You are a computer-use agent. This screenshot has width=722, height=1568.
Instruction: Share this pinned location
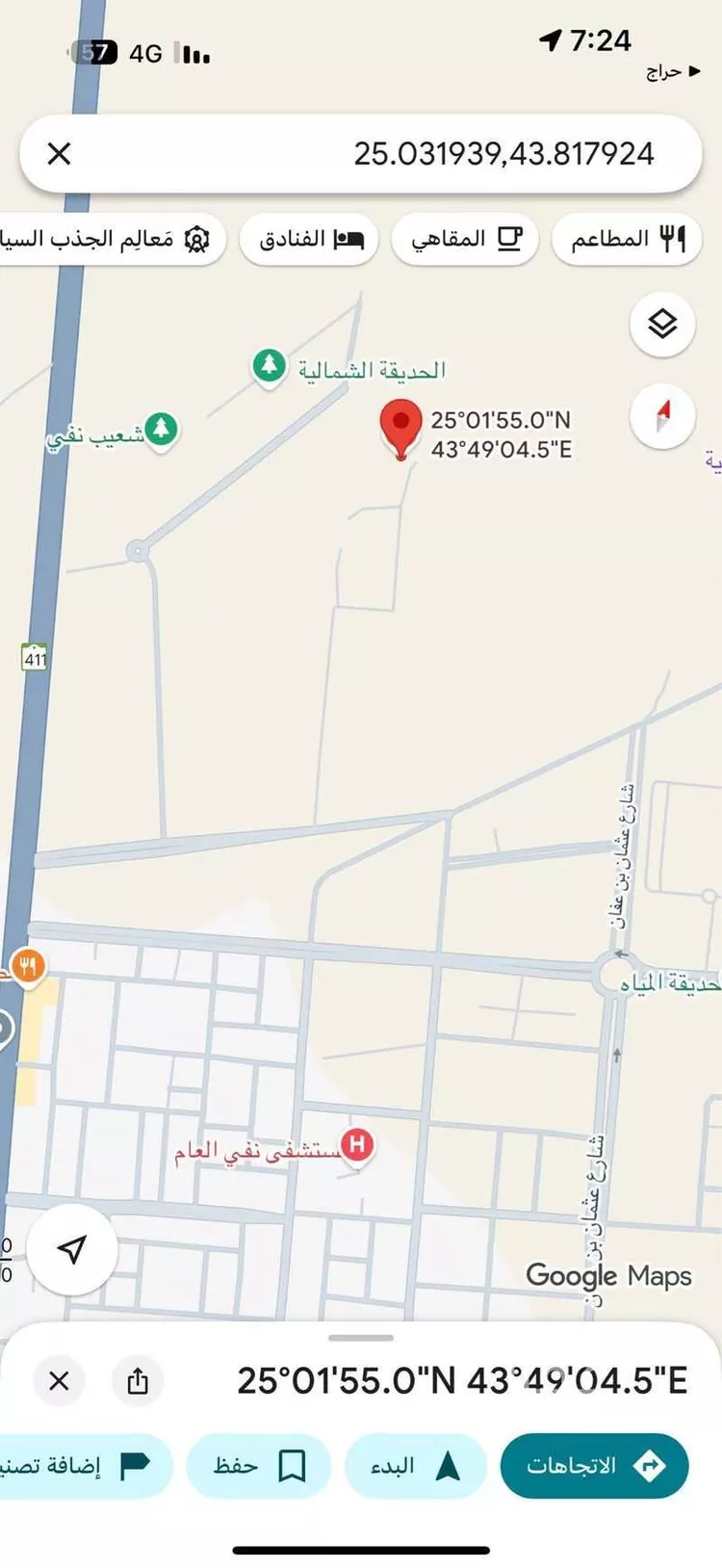coord(138,1381)
